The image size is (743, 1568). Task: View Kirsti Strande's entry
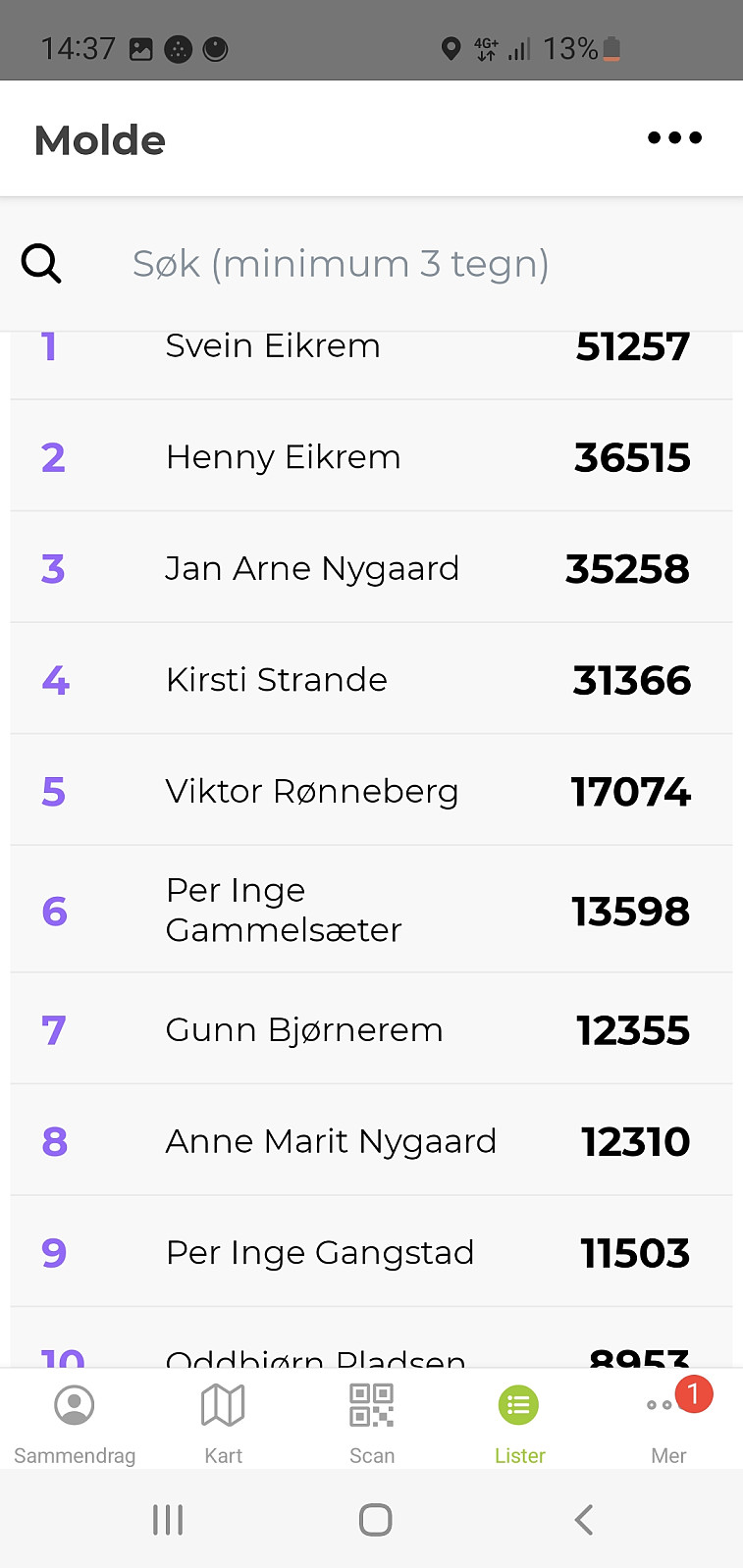tap(371, 679)
